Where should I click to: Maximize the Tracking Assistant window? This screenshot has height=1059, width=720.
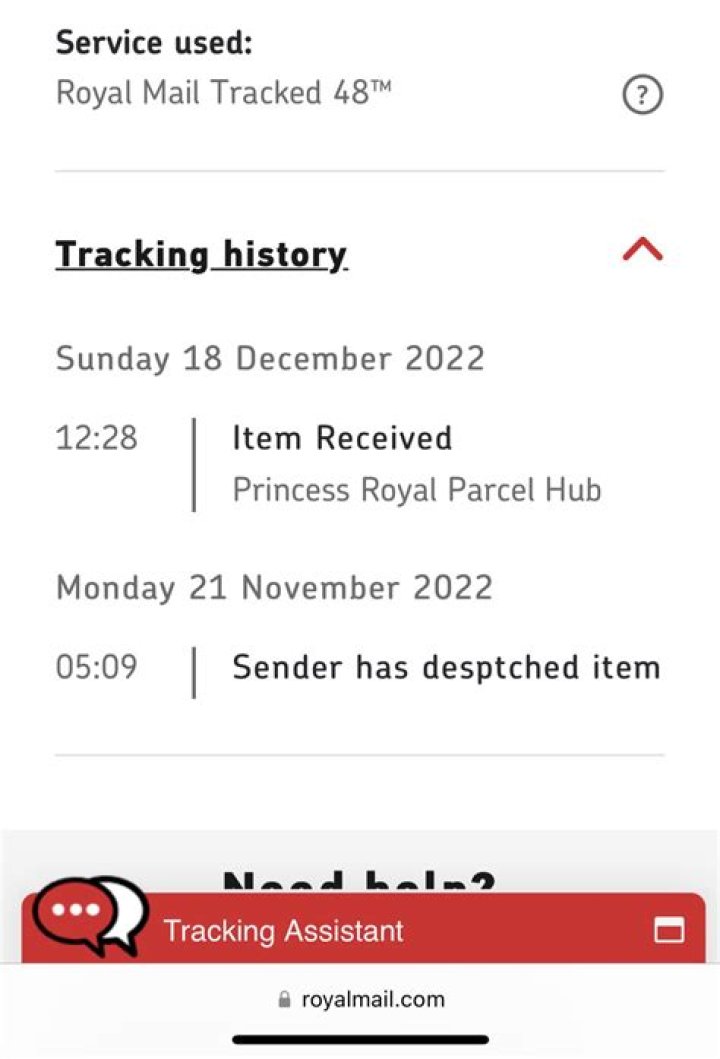(669, 931)
